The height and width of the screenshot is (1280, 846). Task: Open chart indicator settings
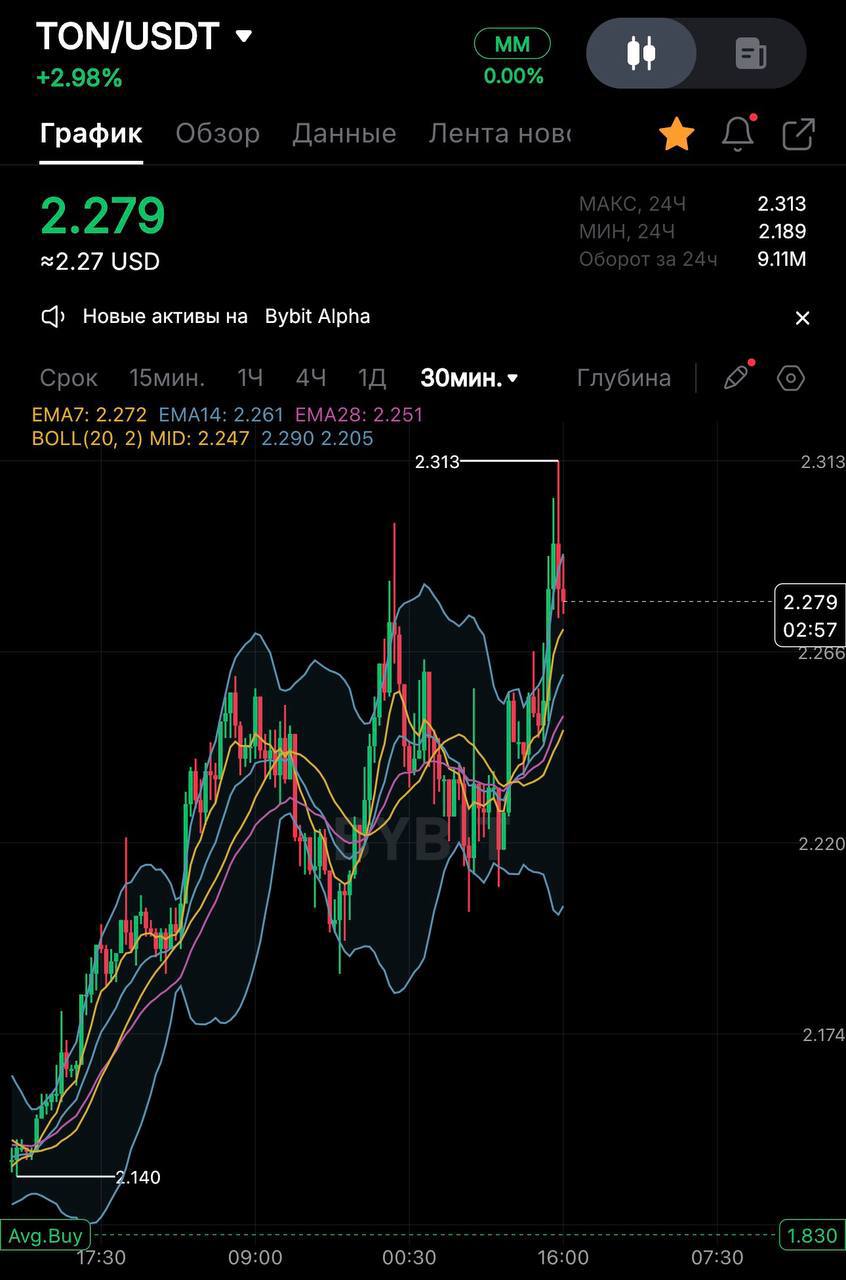(791, 378)
